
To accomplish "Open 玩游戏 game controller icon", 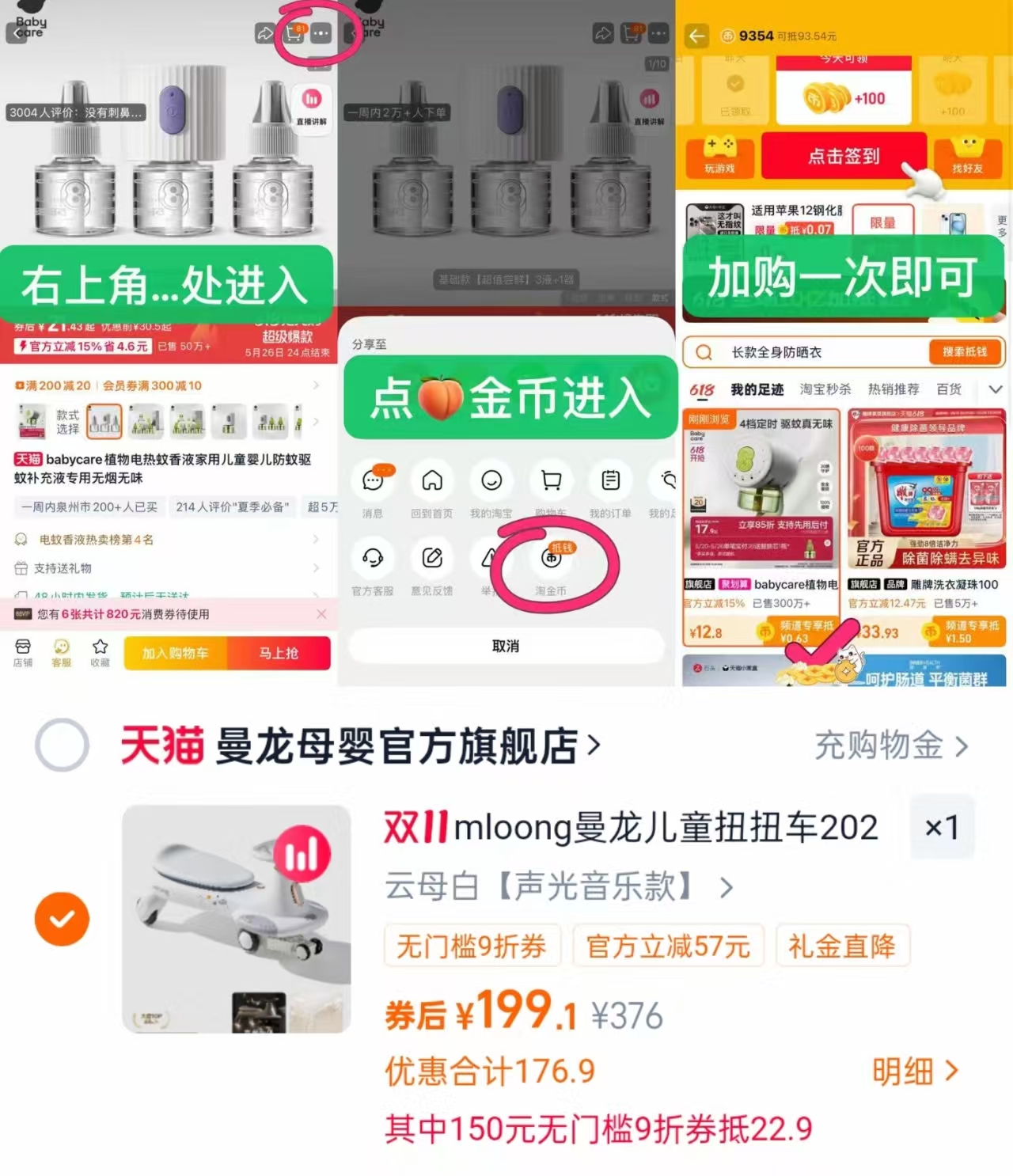I will (719, 155).
